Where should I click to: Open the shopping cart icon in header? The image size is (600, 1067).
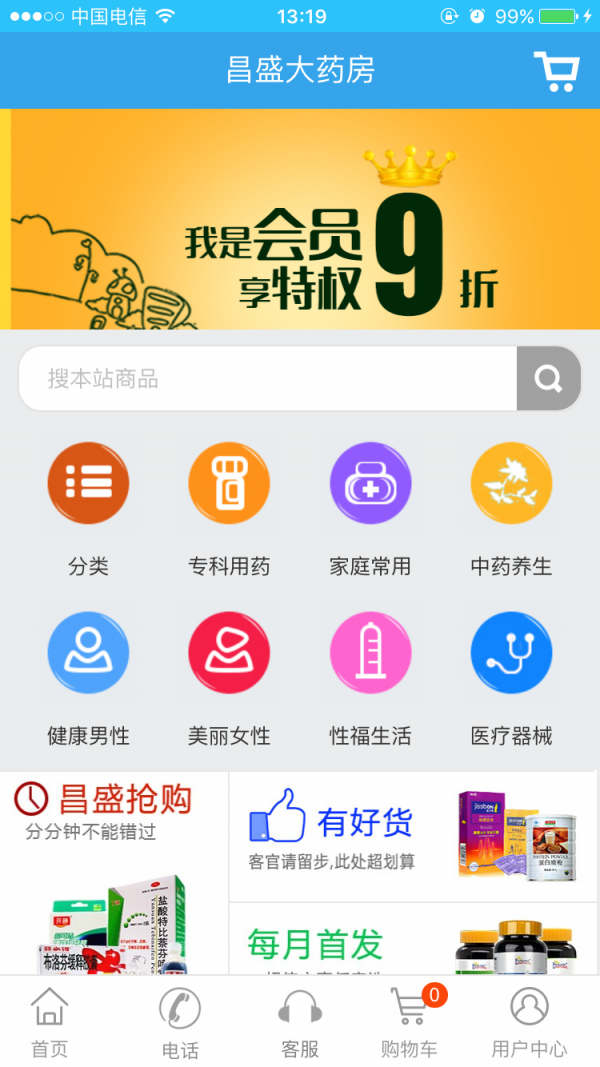point(556,72)
